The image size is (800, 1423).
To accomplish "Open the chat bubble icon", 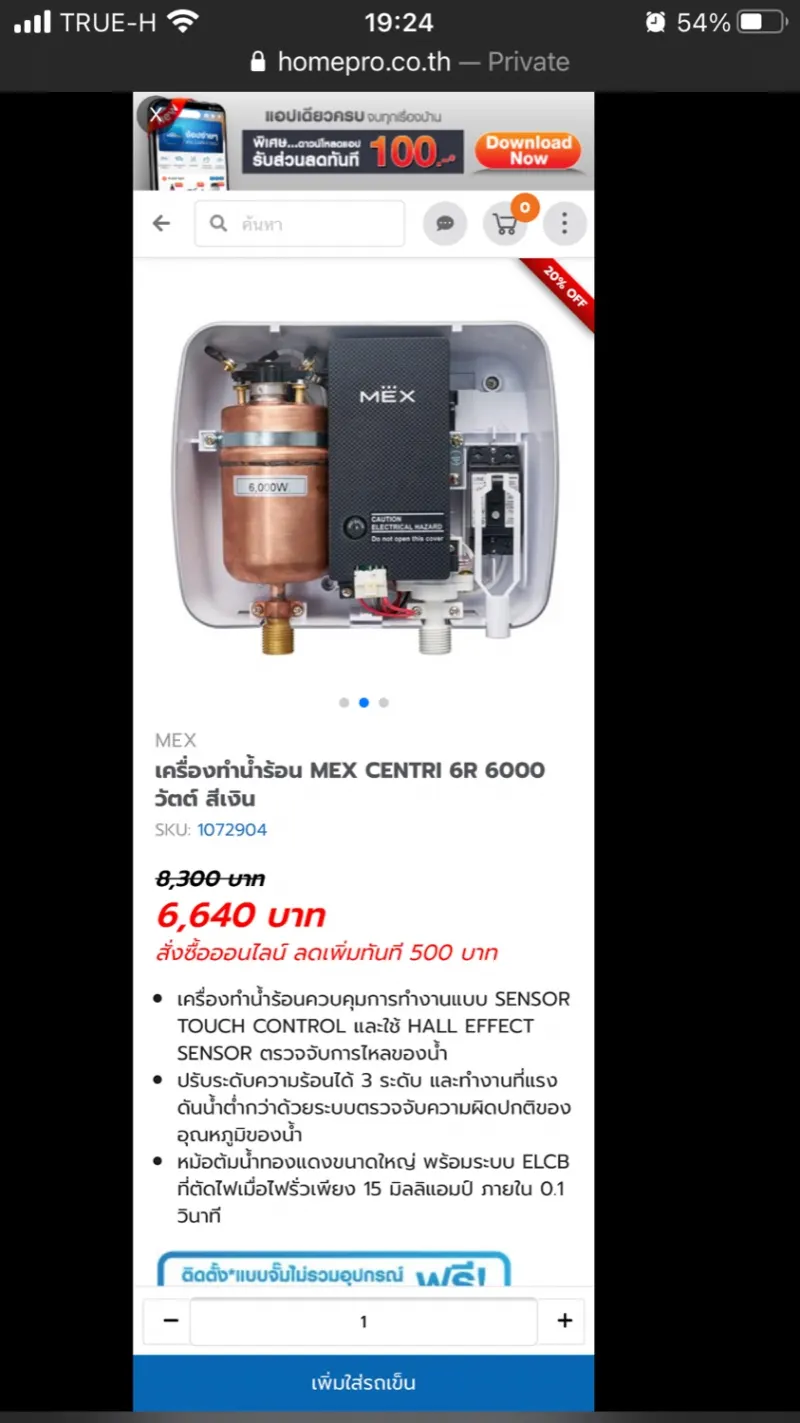I will (x=445, y=224).
